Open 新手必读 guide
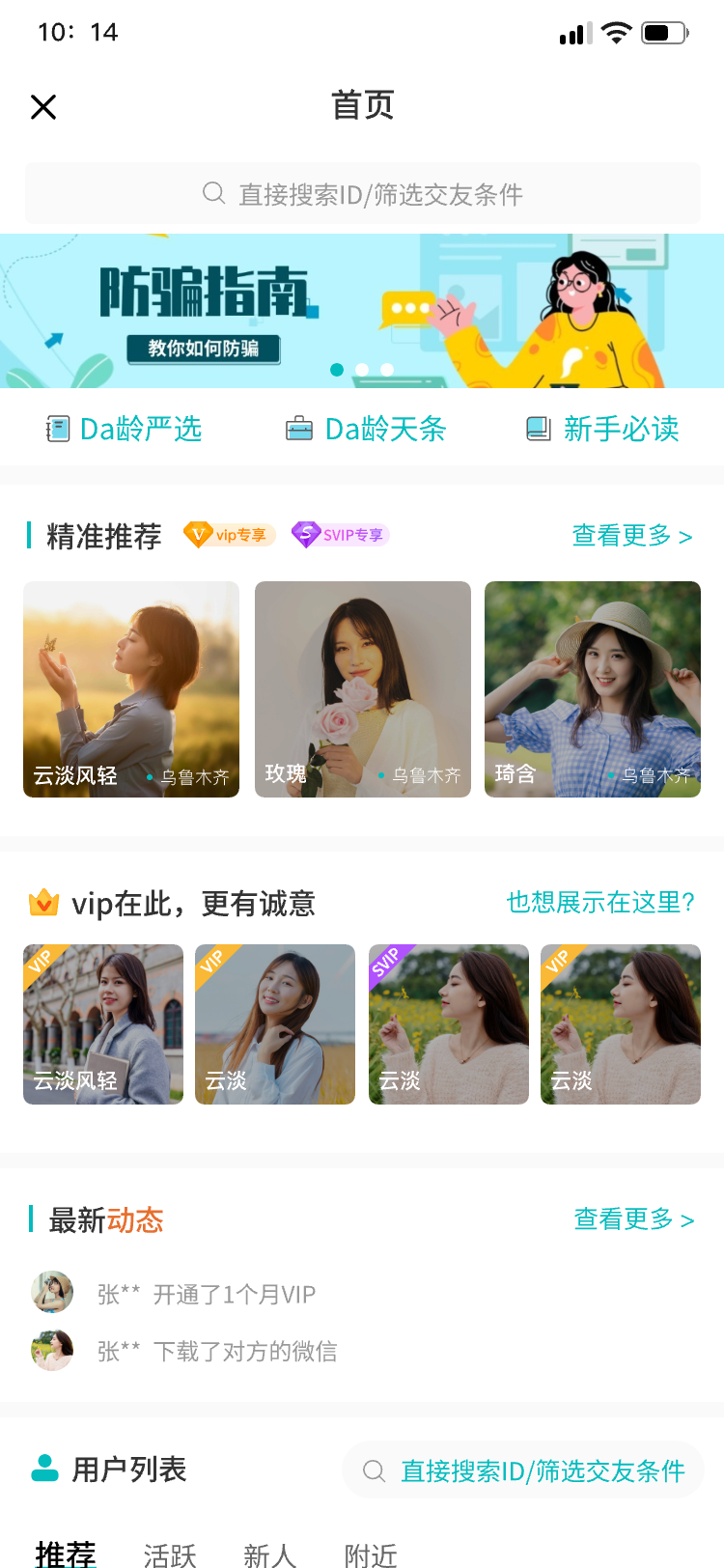The image size is (724, 1568). pyautogui.click(x=602, y=429)
